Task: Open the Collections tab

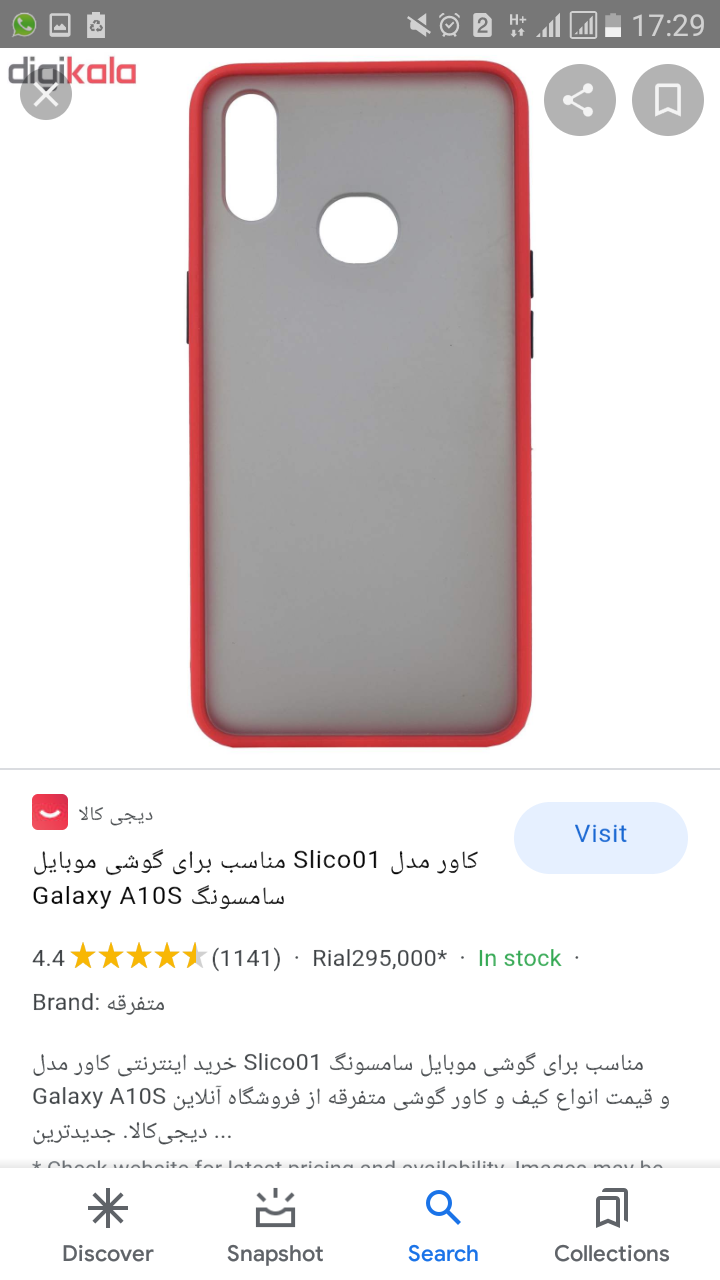Action: pyautogui.click(x=611, y=1227)
